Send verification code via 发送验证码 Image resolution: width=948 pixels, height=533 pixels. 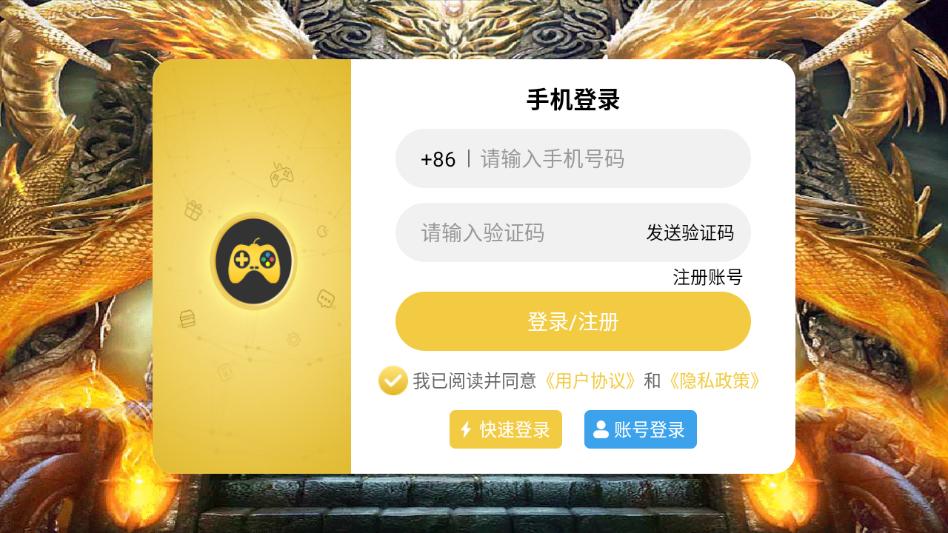coord(689,233)
